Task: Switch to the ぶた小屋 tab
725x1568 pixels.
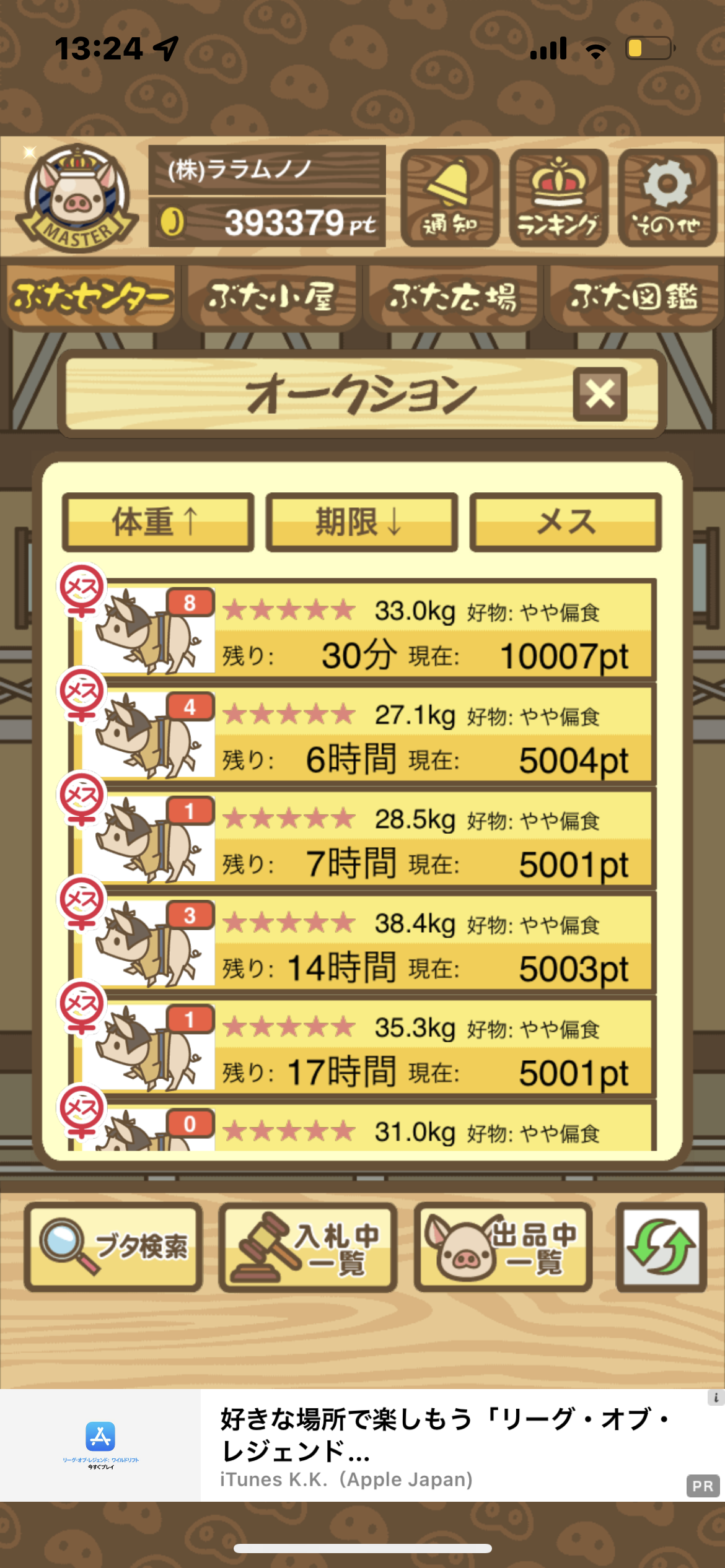Action: coord(271,297)
